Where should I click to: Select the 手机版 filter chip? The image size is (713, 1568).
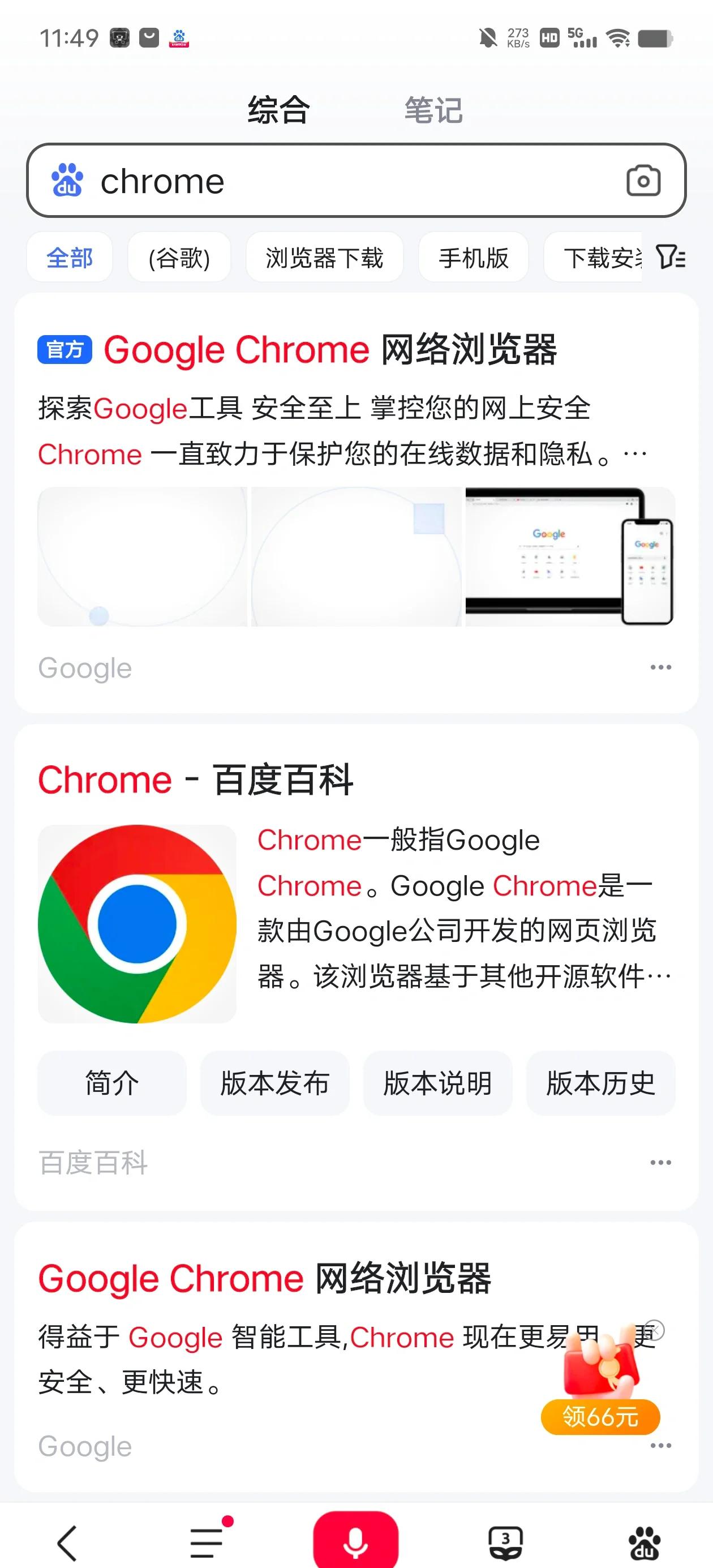pos(473,258)
